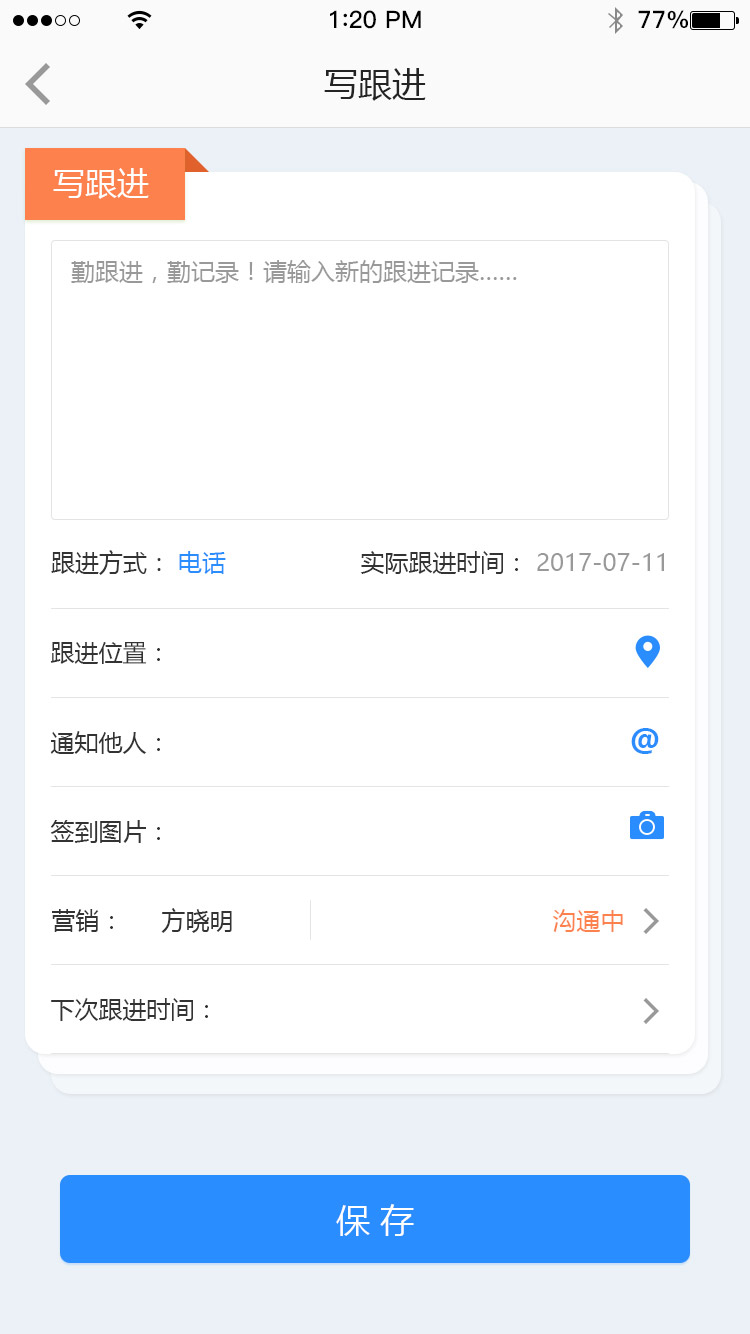750x1334 pixels.
Task: Change follow-up method 电话
Action: (x=201, y=564)
